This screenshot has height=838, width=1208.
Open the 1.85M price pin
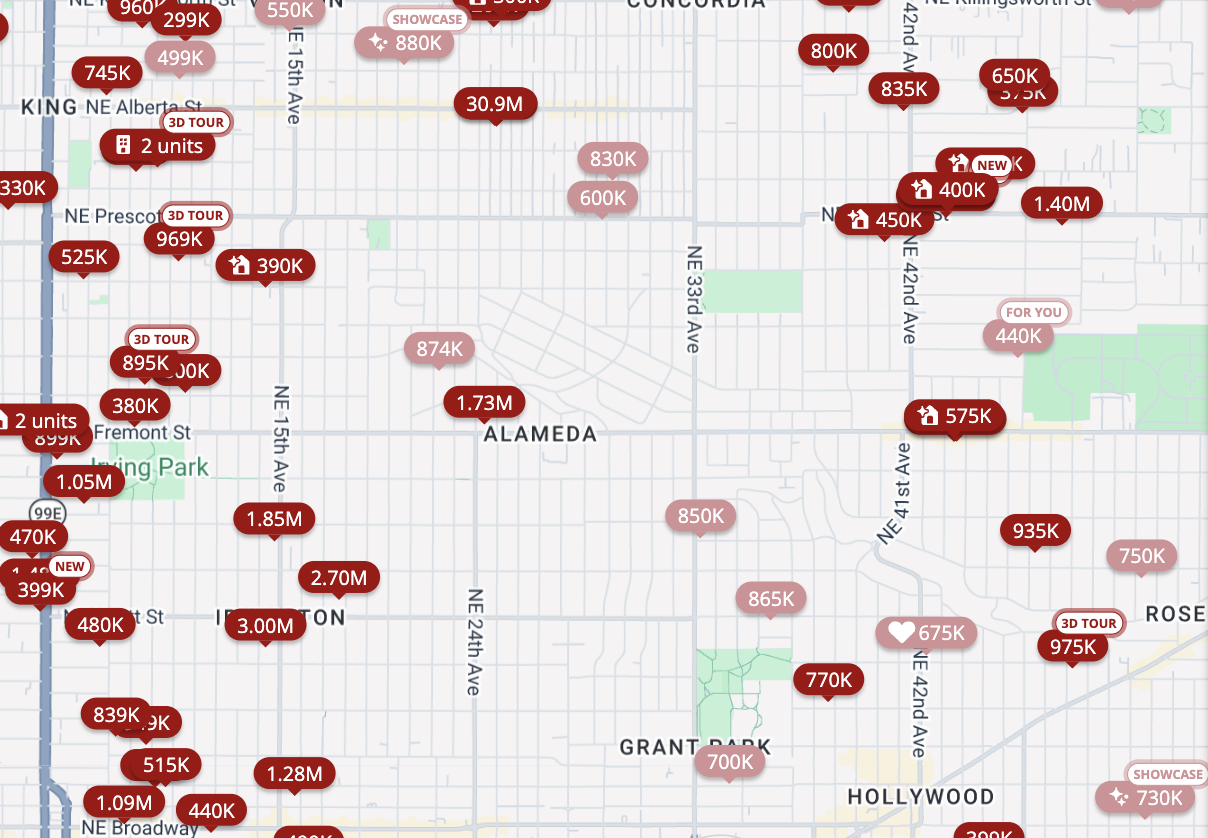(274, 519)
